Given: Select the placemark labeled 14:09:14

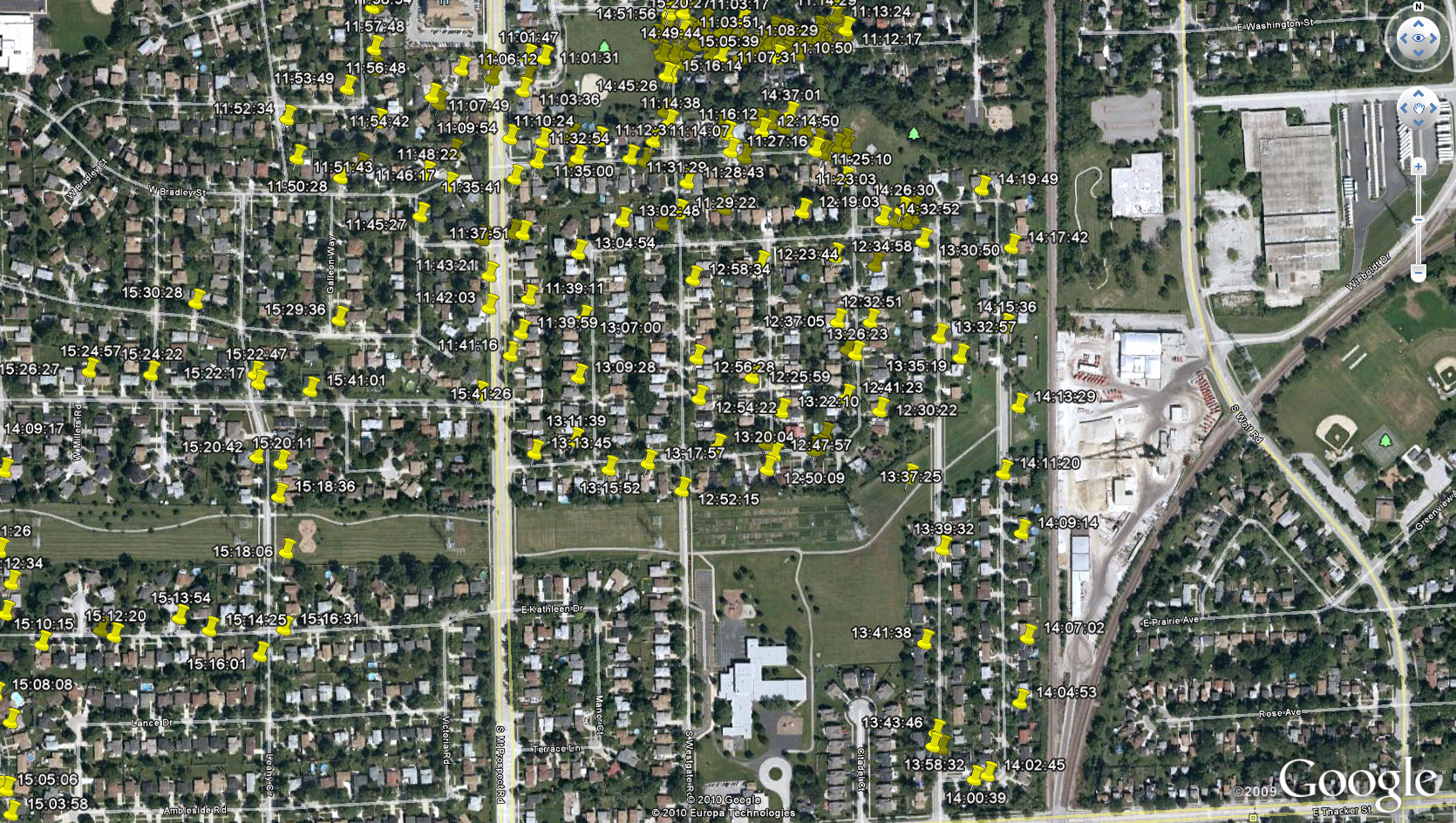Looking at the screenshot, I should coord(1022,529).
